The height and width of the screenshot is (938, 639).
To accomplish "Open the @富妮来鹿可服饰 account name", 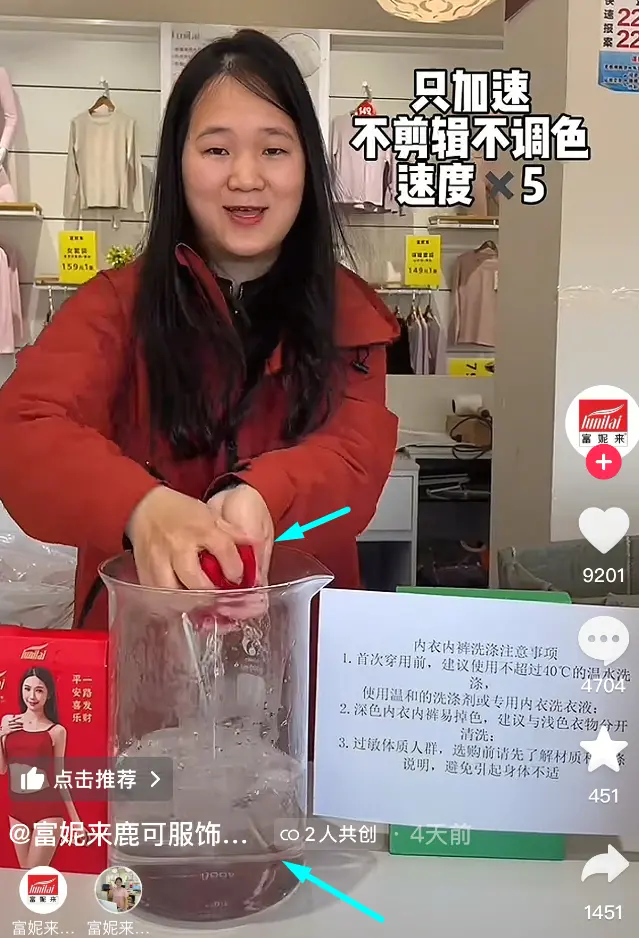I will click(x=129, y=834).
